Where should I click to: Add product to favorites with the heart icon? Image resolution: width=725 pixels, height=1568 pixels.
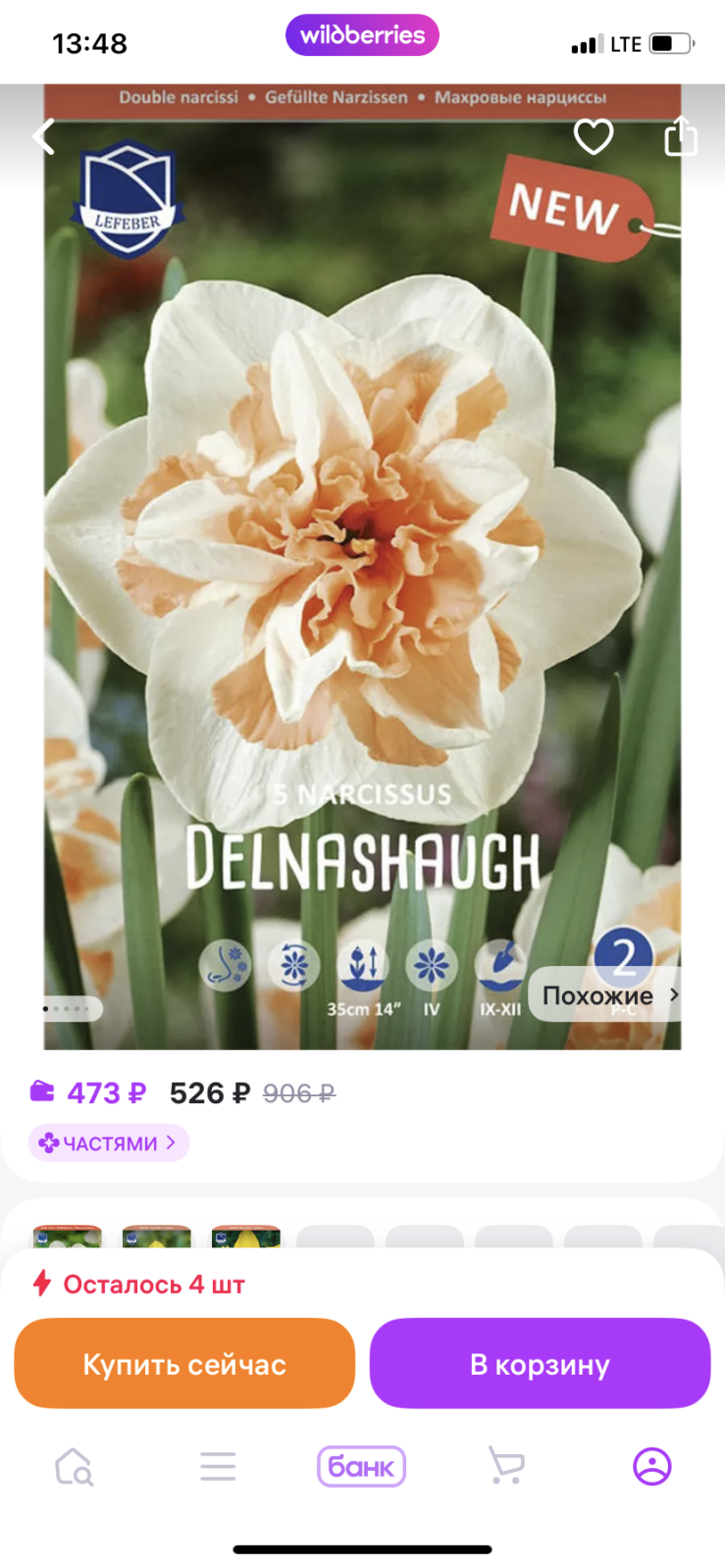point(594,136)
